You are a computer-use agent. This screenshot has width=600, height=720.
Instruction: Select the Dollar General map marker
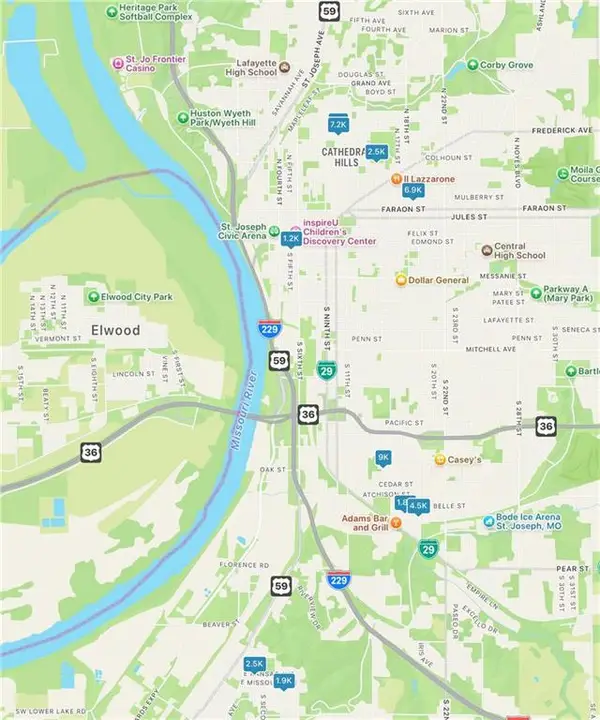click(x=400, y=280)
